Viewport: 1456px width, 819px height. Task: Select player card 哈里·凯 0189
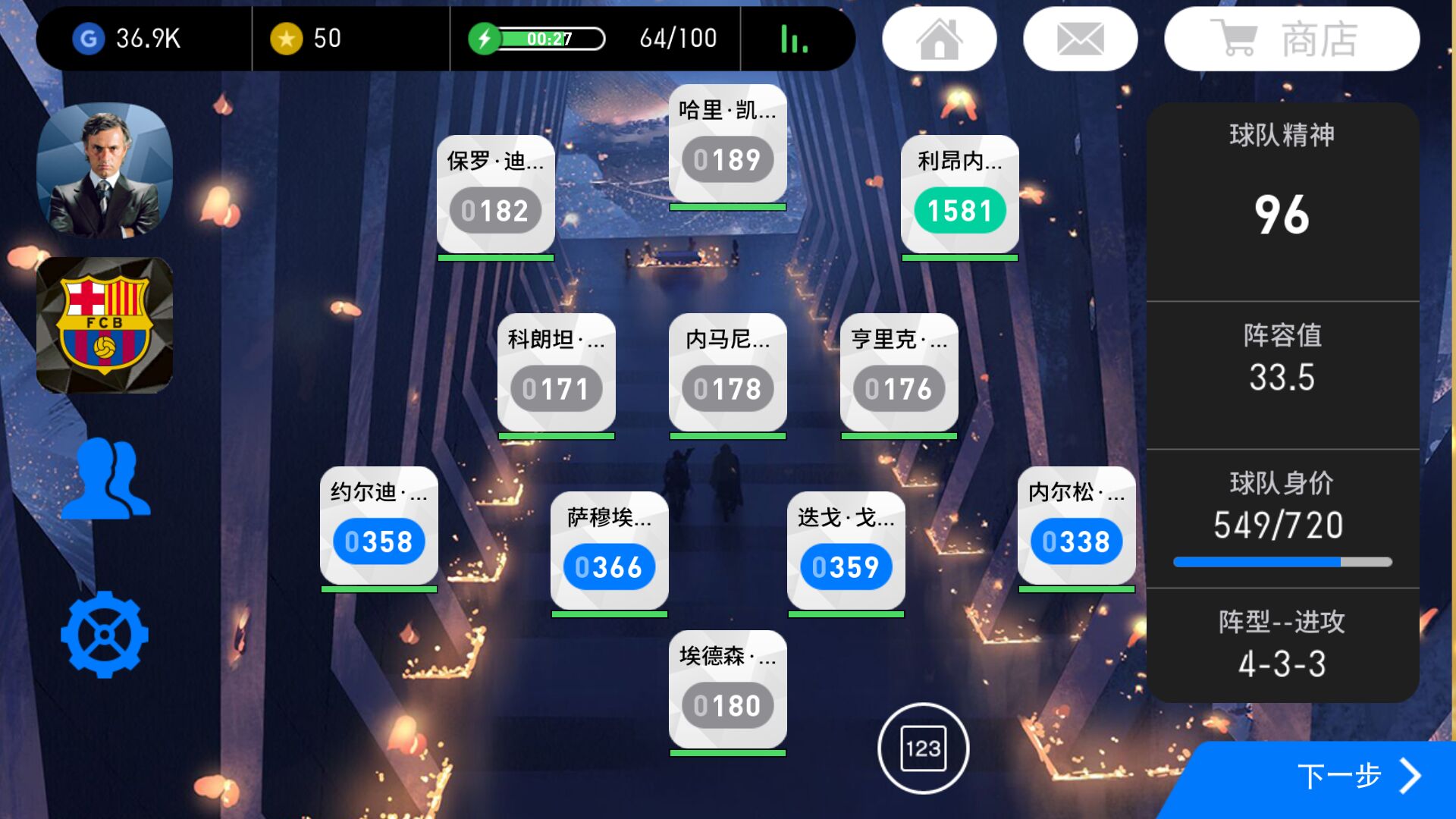727,144
